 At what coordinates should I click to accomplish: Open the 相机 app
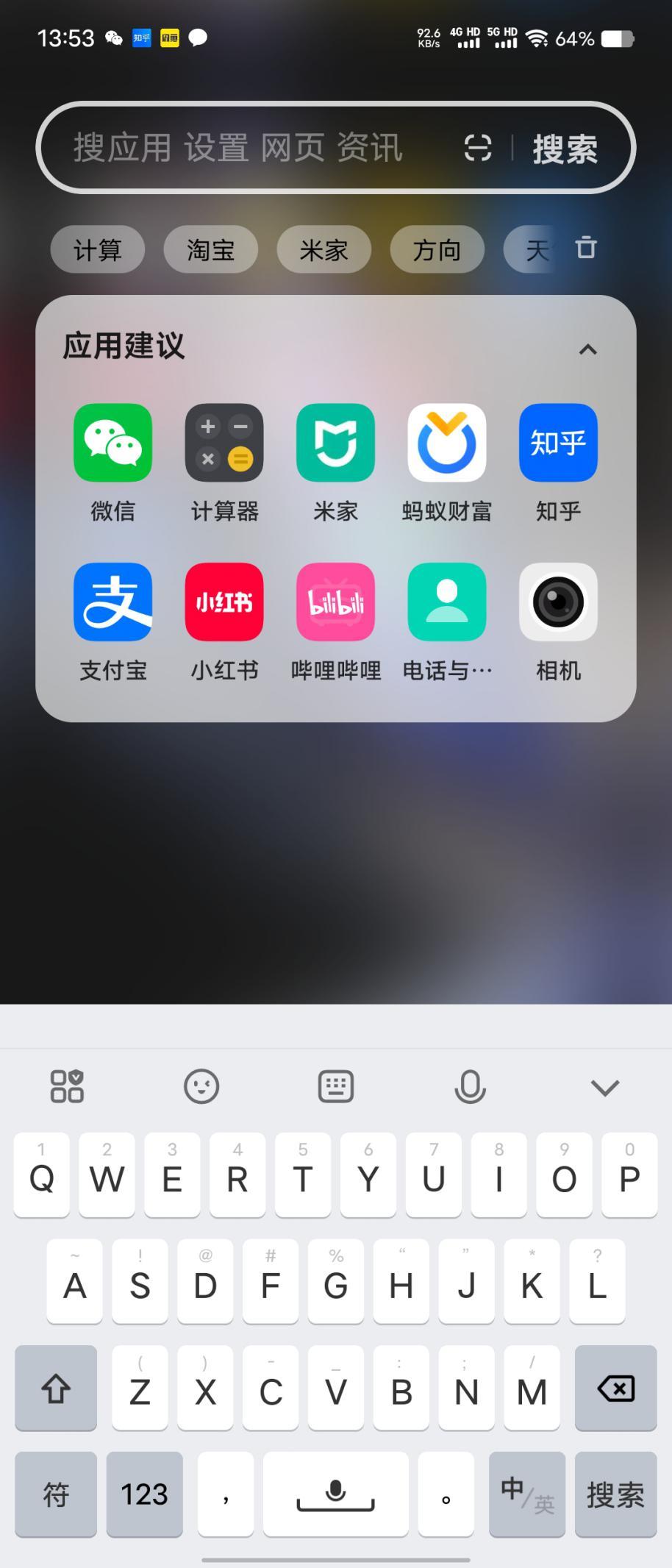point(558,602)
